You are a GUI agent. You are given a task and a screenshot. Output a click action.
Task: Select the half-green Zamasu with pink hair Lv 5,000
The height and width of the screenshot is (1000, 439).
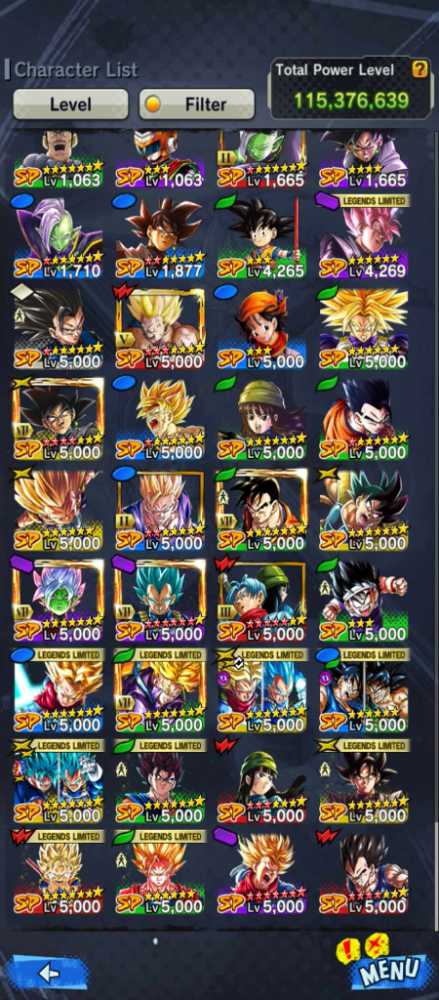[x=58, y=600]
